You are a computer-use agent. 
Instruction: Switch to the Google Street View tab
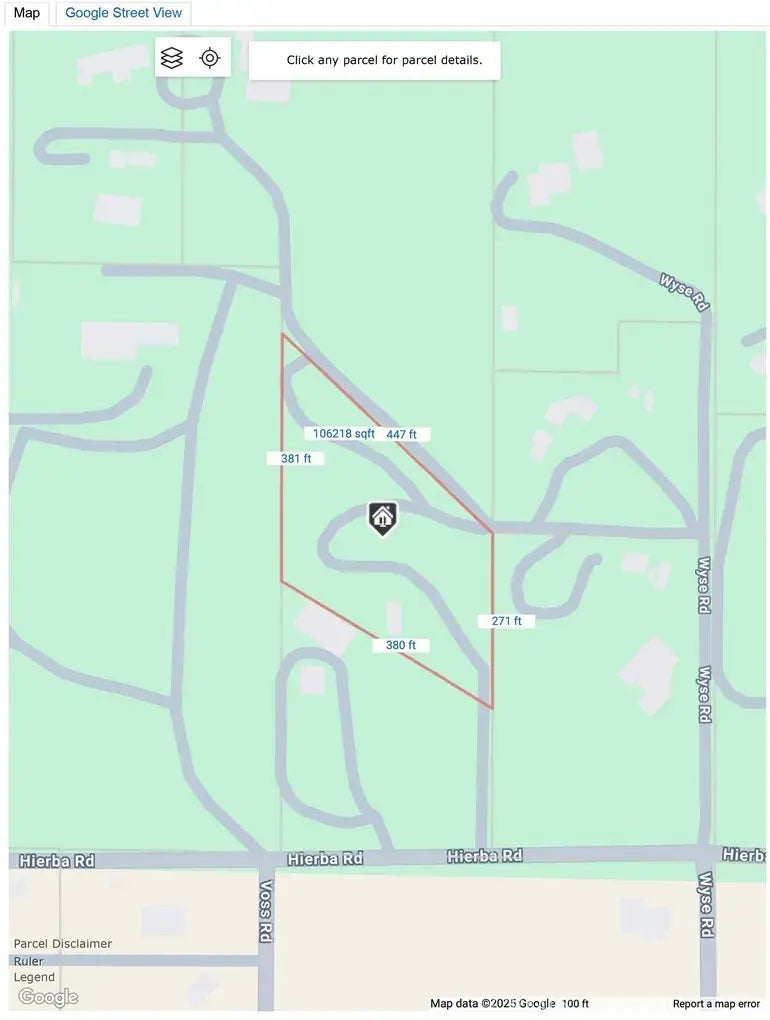tap(123, 13)
